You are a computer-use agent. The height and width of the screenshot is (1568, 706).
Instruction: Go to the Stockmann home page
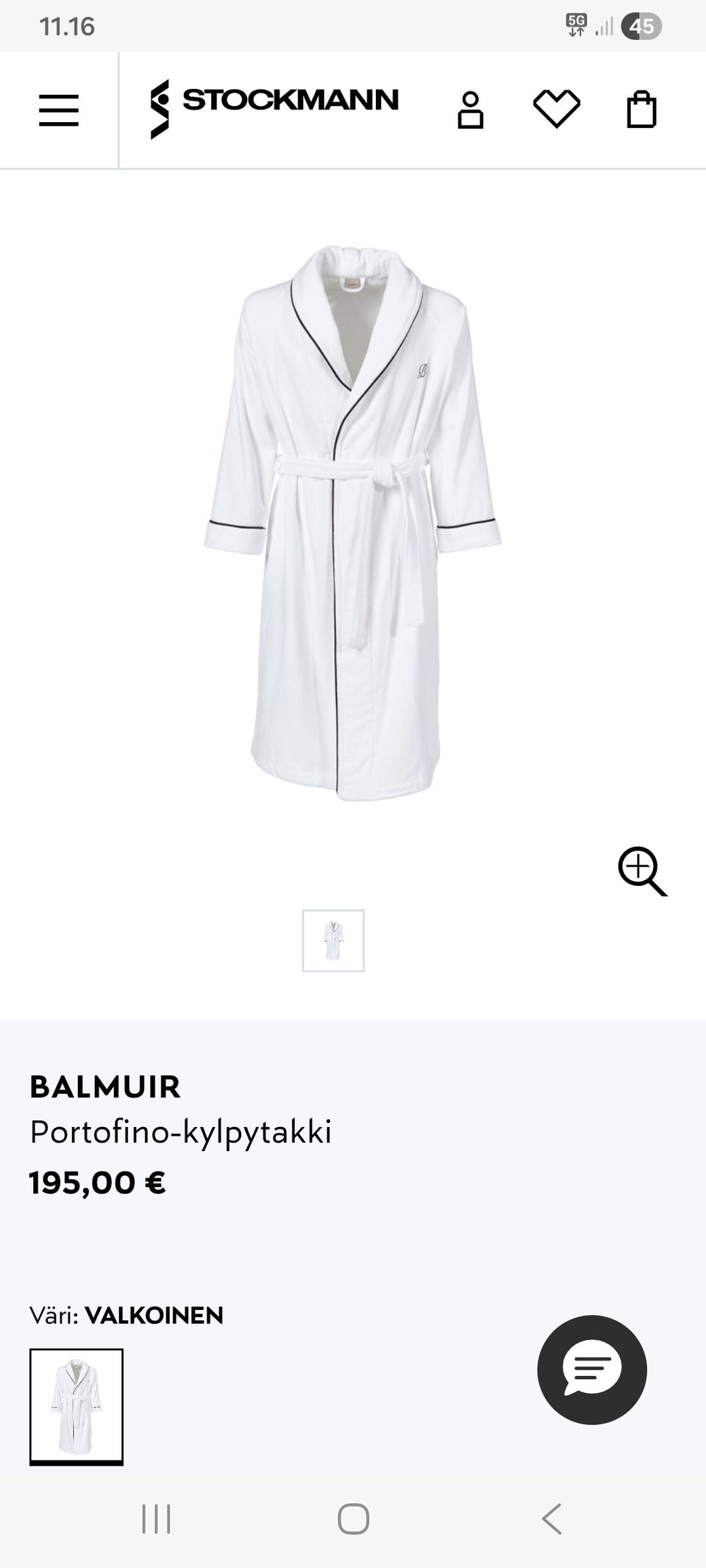[274, 109]
